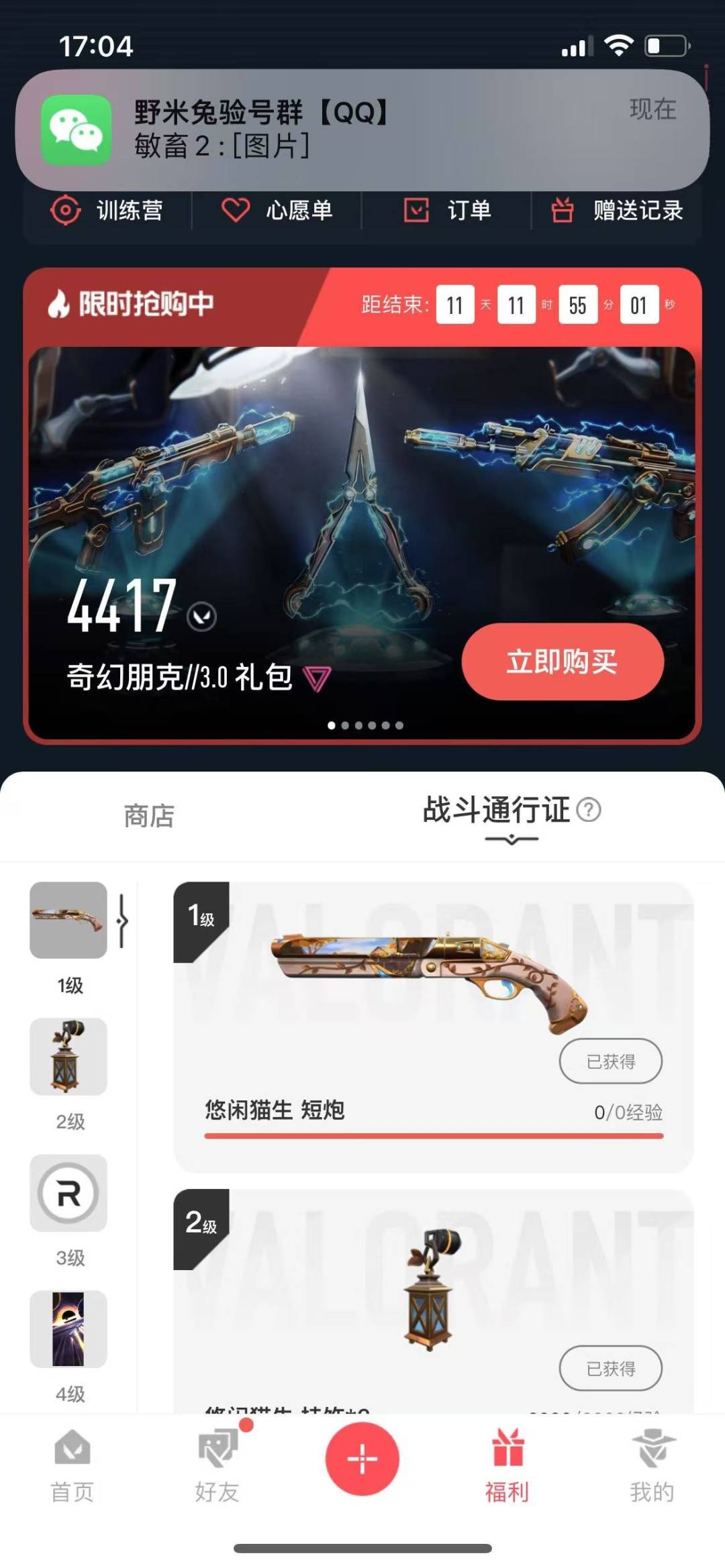Tap 立即购买 to buy the bundle

pyautogui.click(x=563, y=662)
